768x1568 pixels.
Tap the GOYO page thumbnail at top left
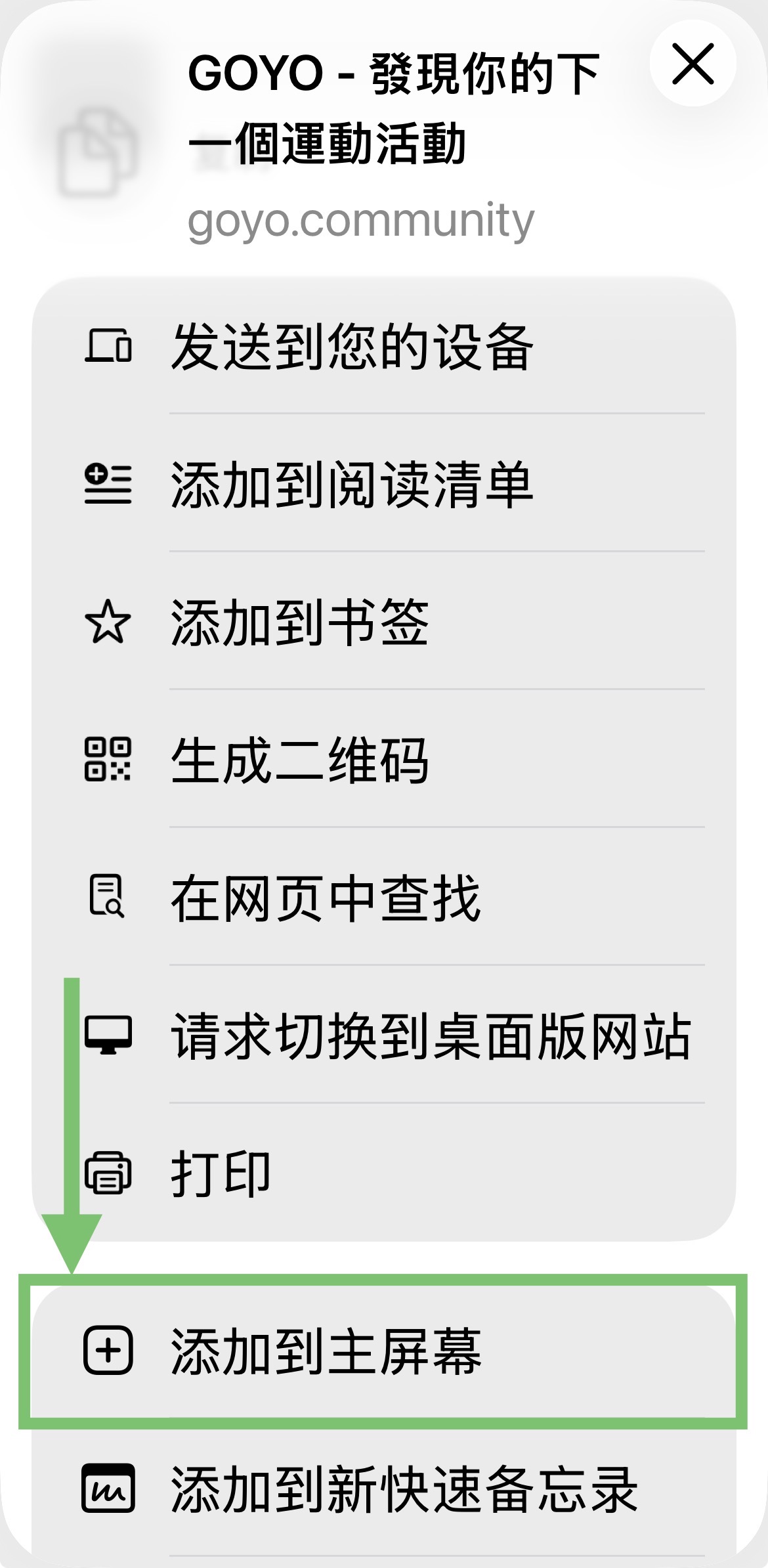98,151
